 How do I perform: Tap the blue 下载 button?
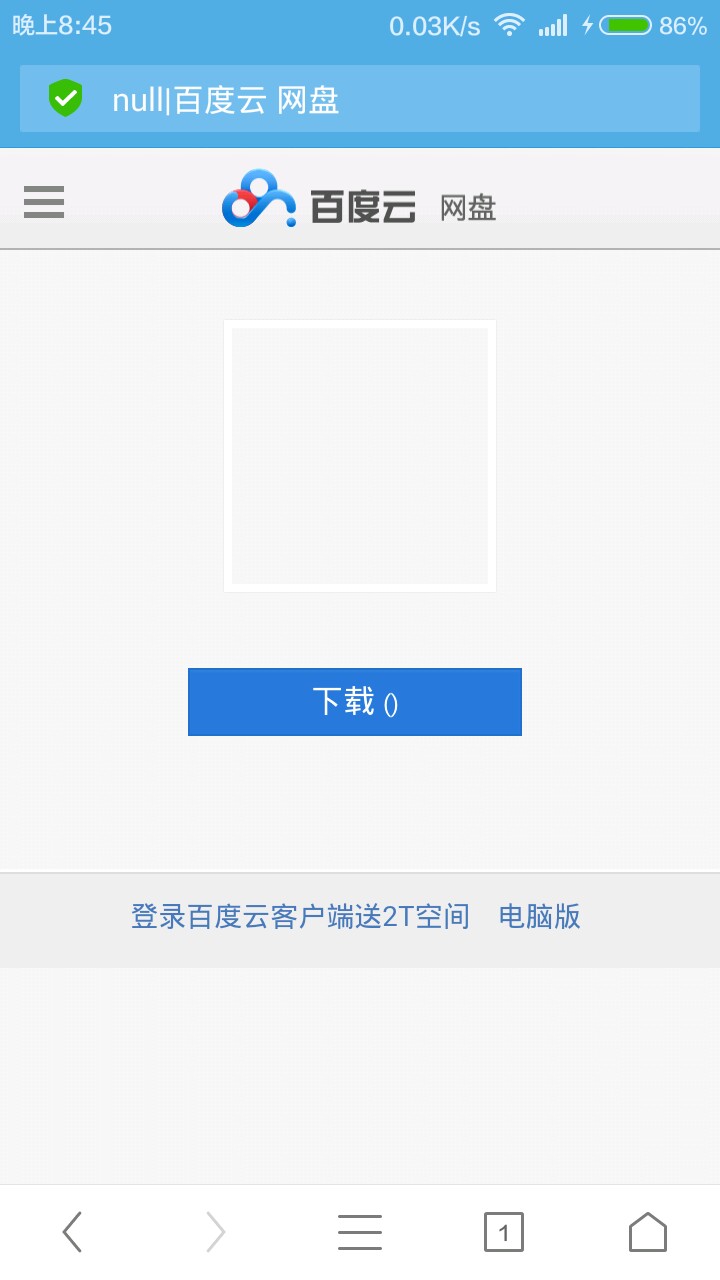[x=355, y=702]
